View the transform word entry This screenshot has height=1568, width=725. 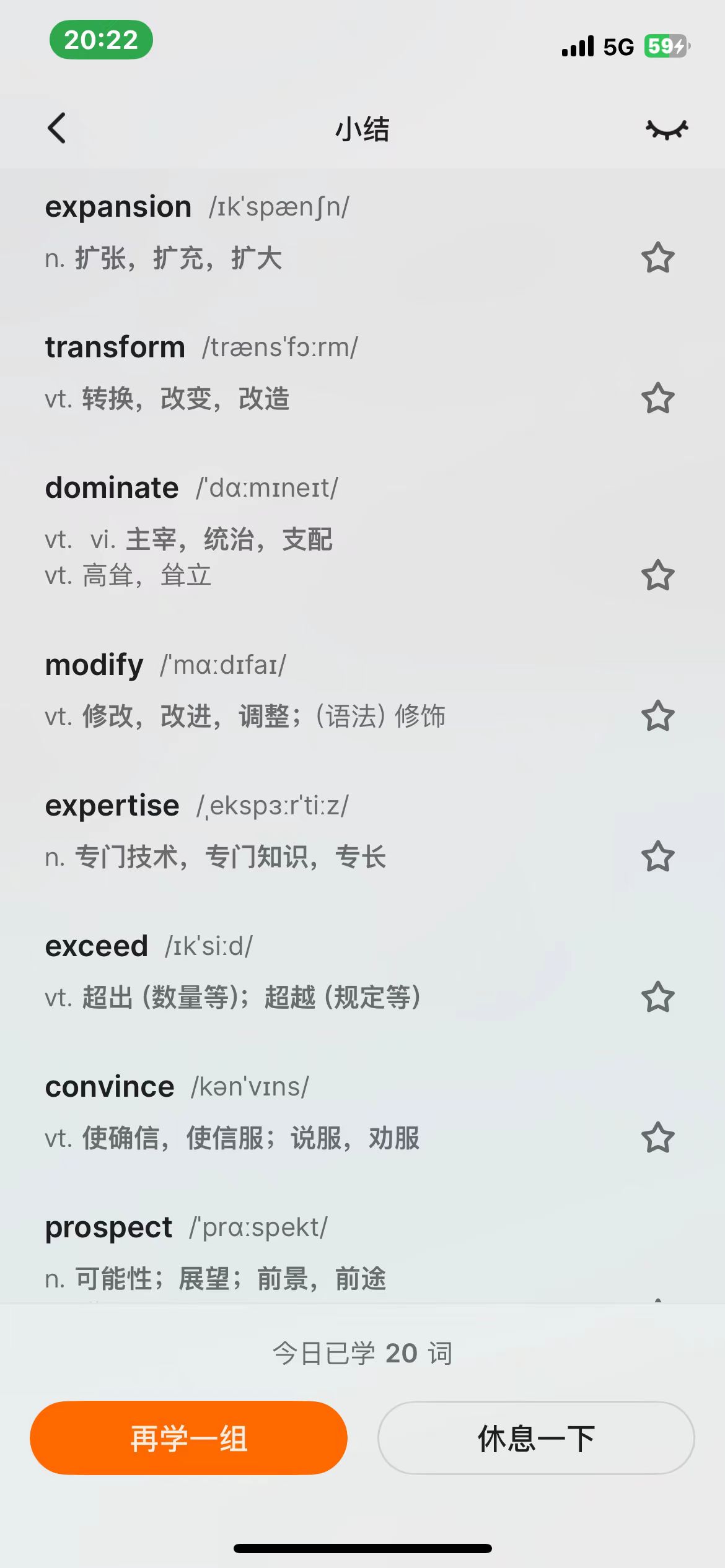click(x=115, y=347)
